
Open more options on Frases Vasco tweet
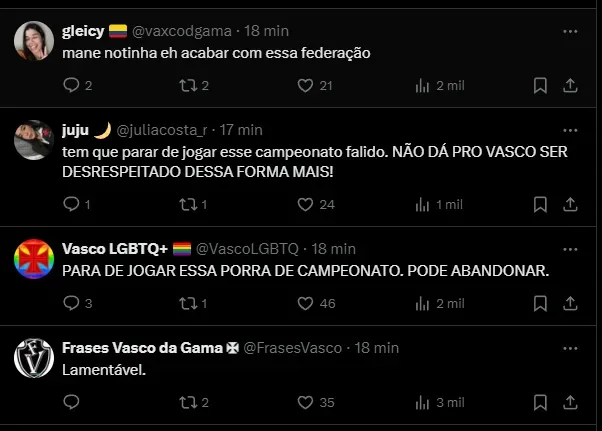pos(570,347)
